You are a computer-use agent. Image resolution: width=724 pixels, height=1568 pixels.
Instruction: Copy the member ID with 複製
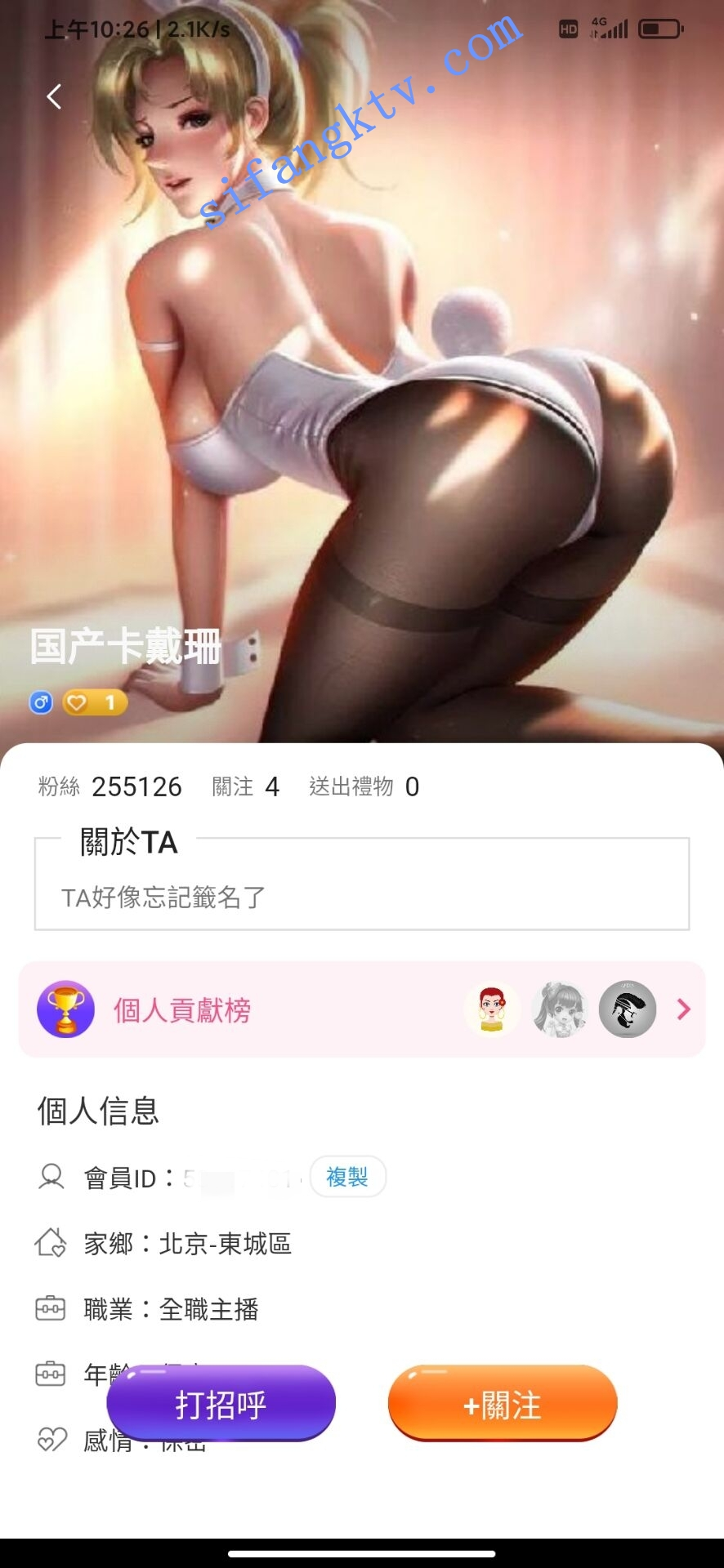[347, 1177]
